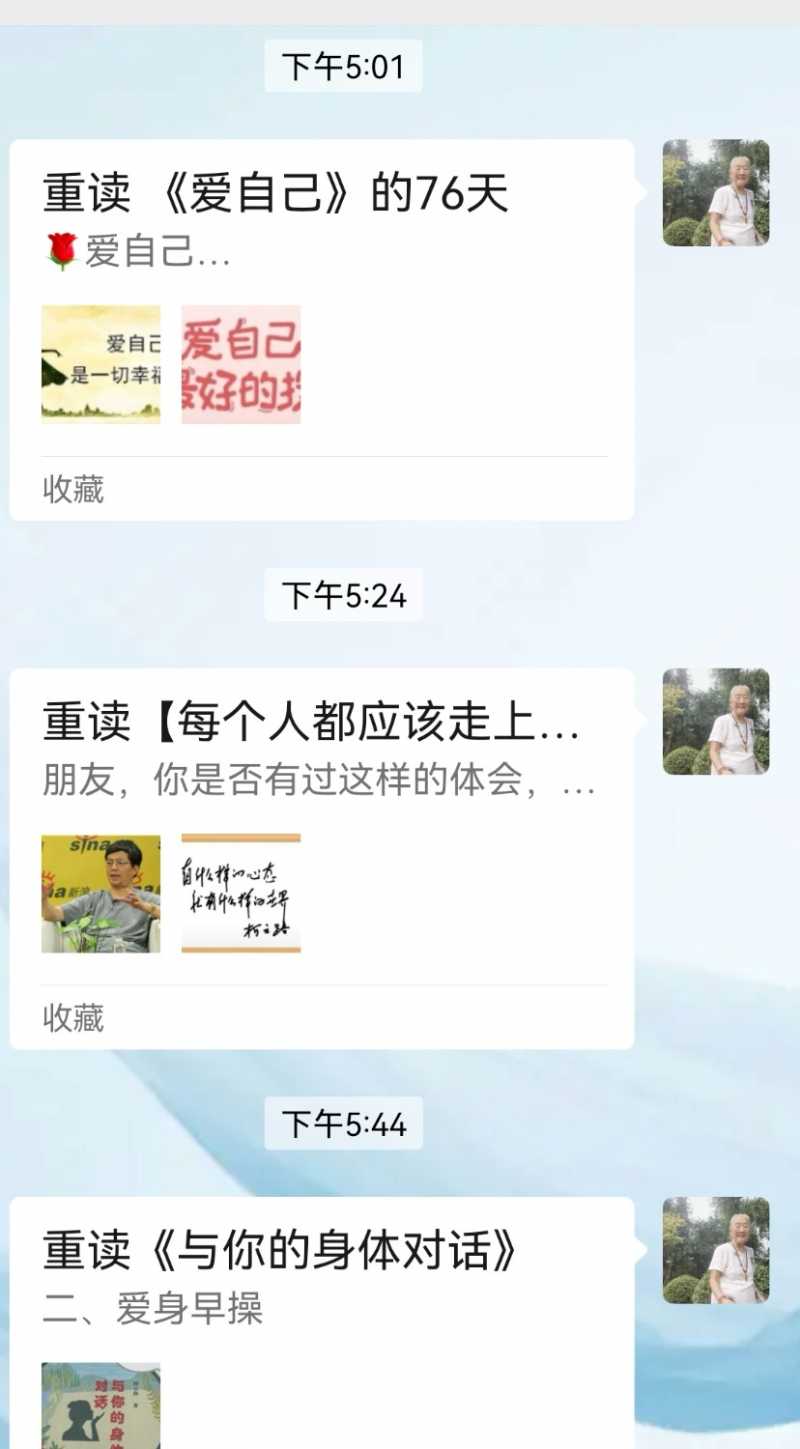Image resolution: width=800 pixels, height=1449 pixels.
Task: Tap the 爱自己是一切幸福 yellow thumbnail
Action: pos(100,364)
